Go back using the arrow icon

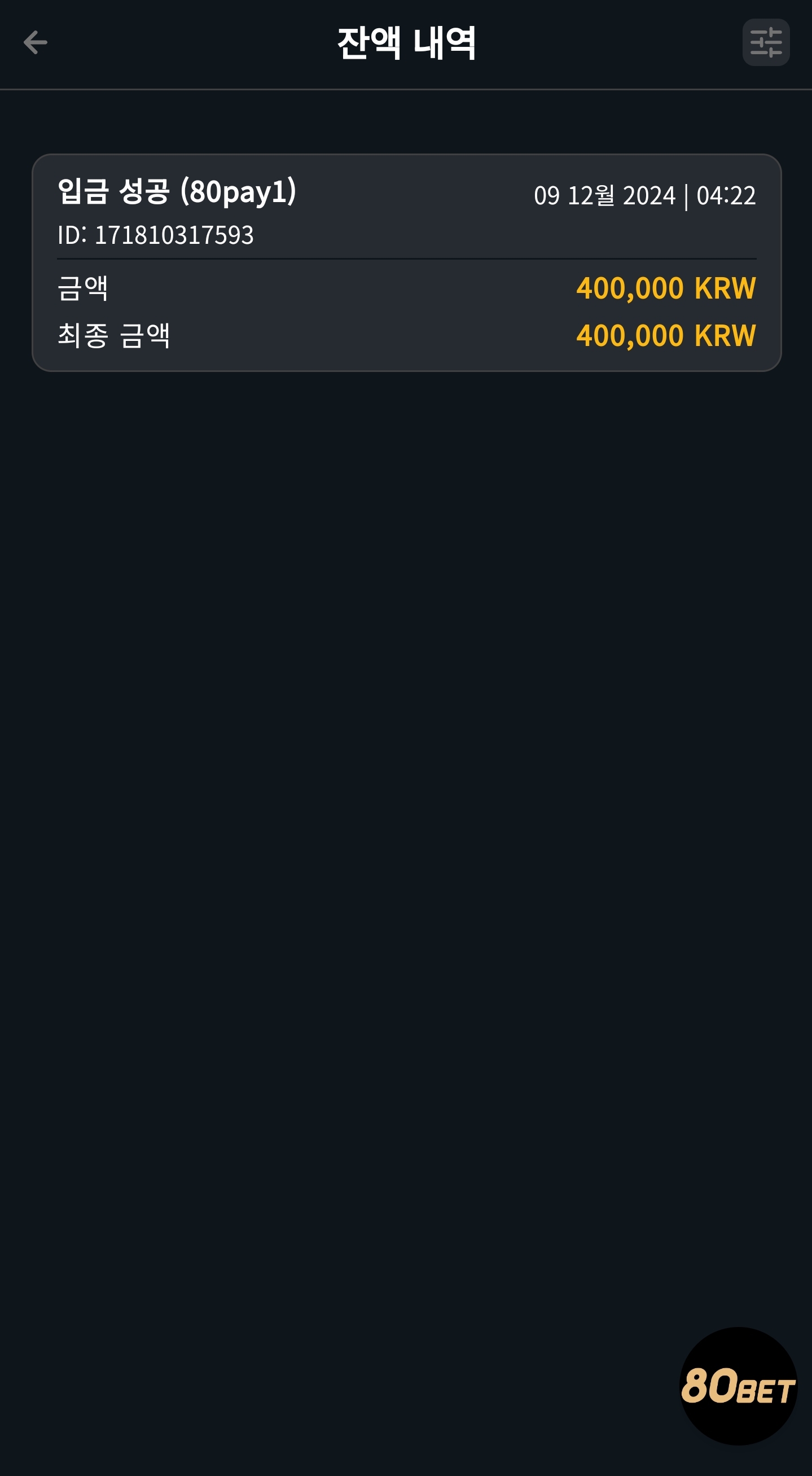click(x=35, y=42)
